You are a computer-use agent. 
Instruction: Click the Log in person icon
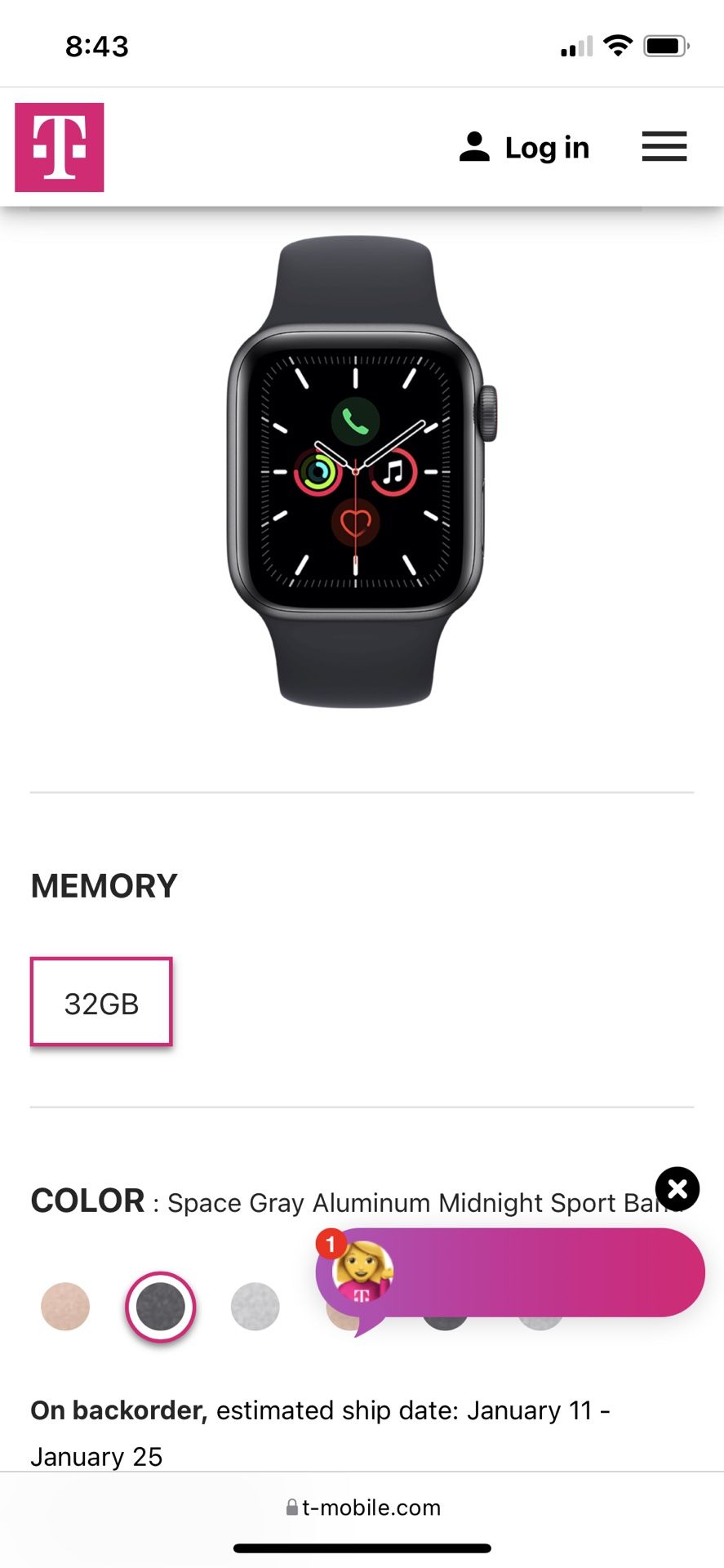click(474, 146)
